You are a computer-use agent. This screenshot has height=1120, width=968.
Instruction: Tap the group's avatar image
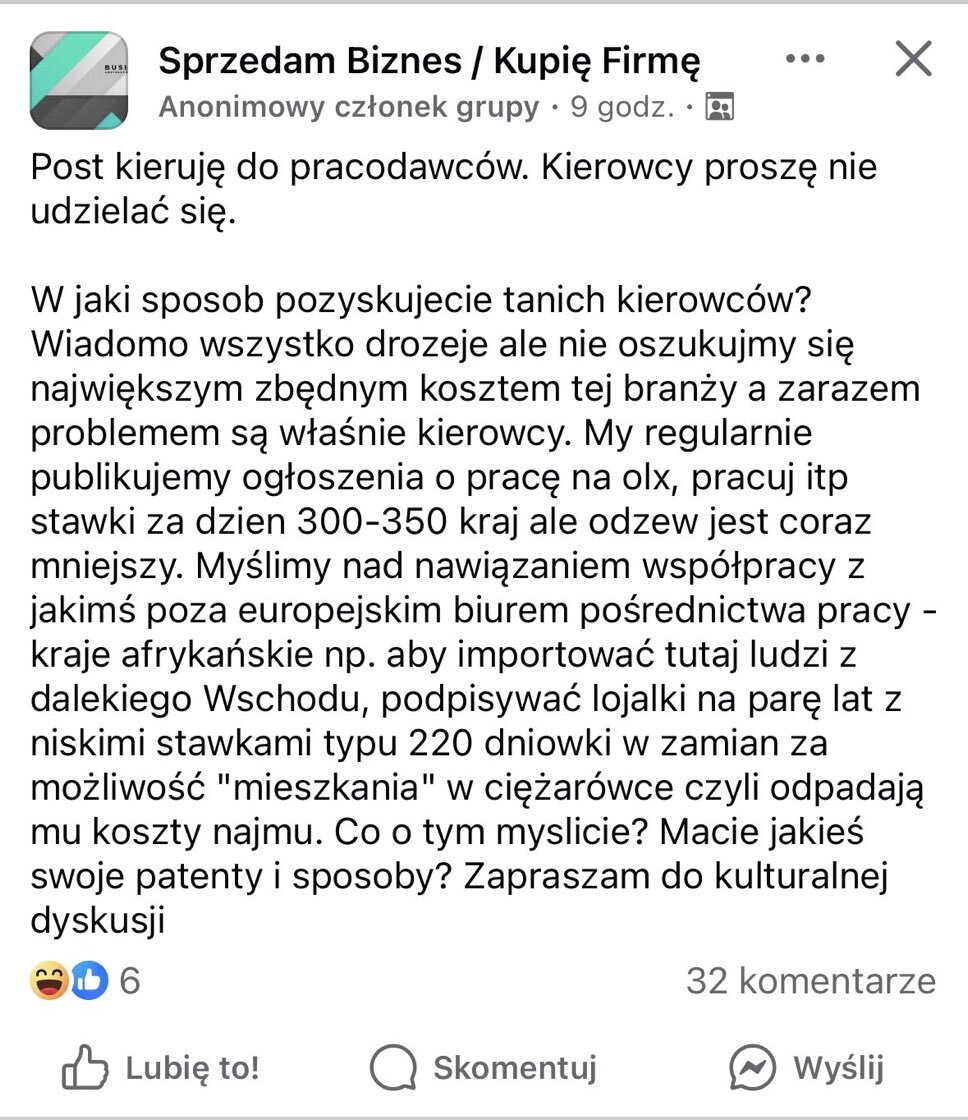(x=79, y=81)
